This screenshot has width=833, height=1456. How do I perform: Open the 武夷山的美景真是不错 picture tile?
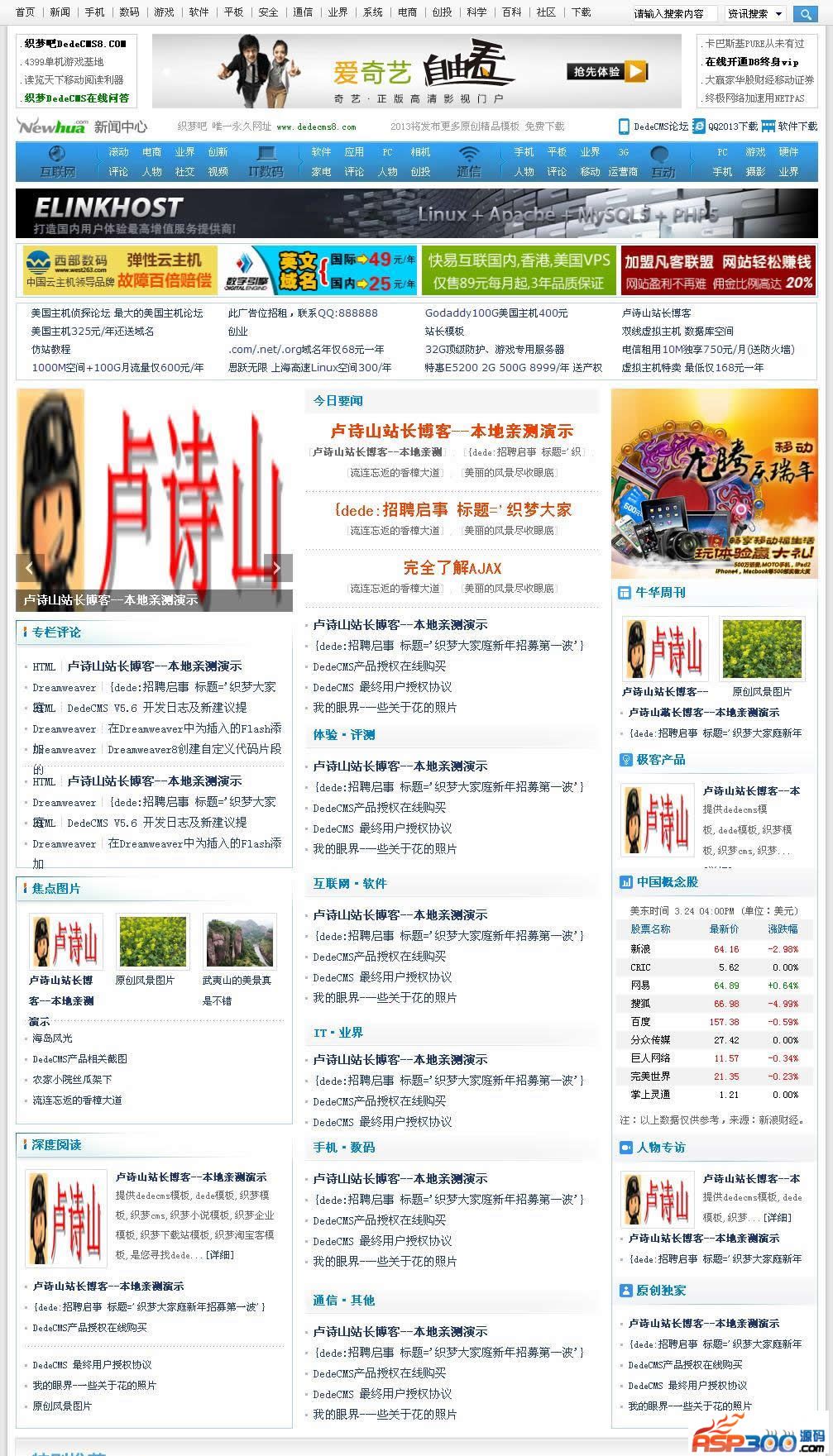click(239, 942)
